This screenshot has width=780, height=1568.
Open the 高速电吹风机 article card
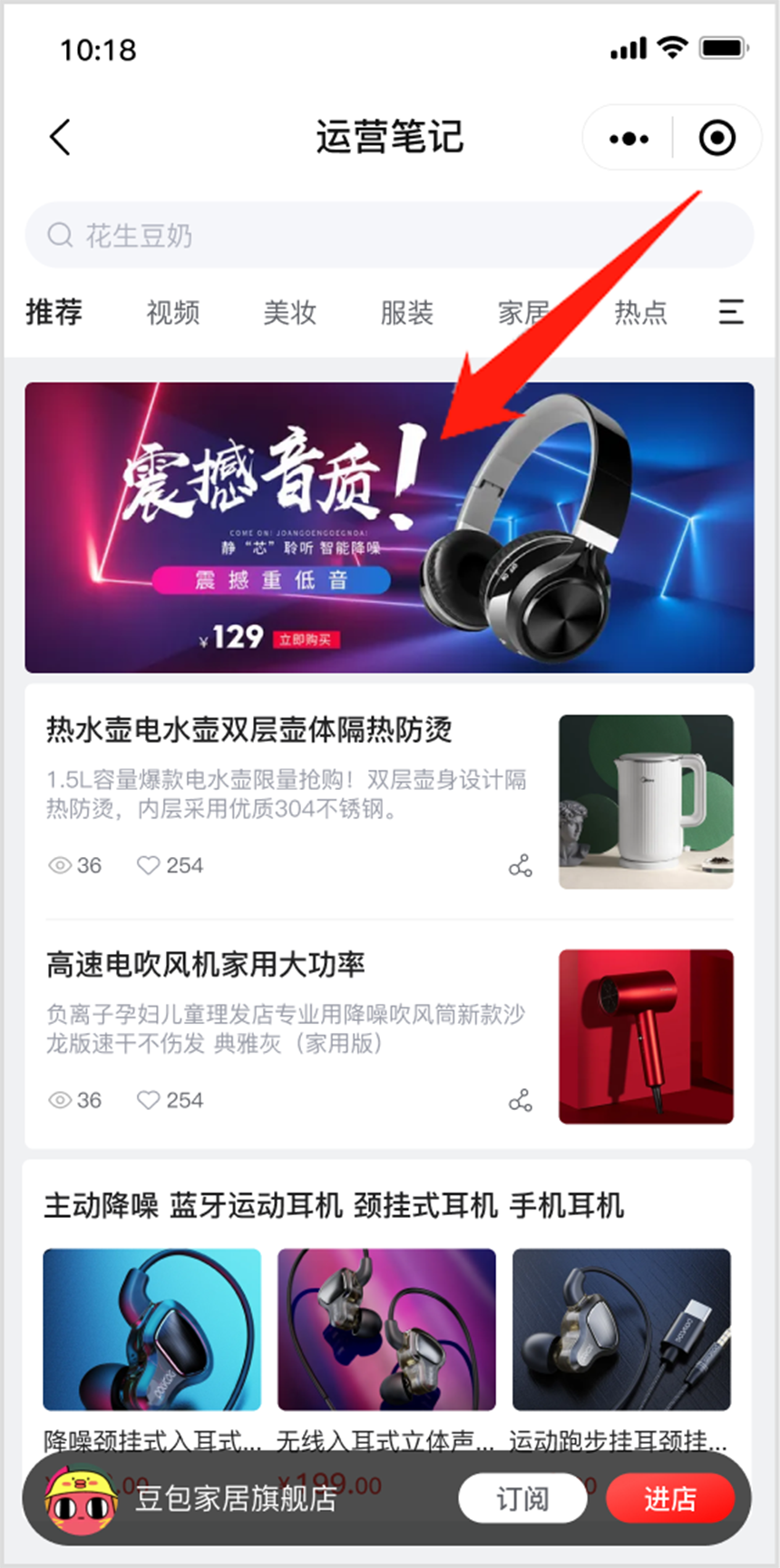tap(389, 1037)
